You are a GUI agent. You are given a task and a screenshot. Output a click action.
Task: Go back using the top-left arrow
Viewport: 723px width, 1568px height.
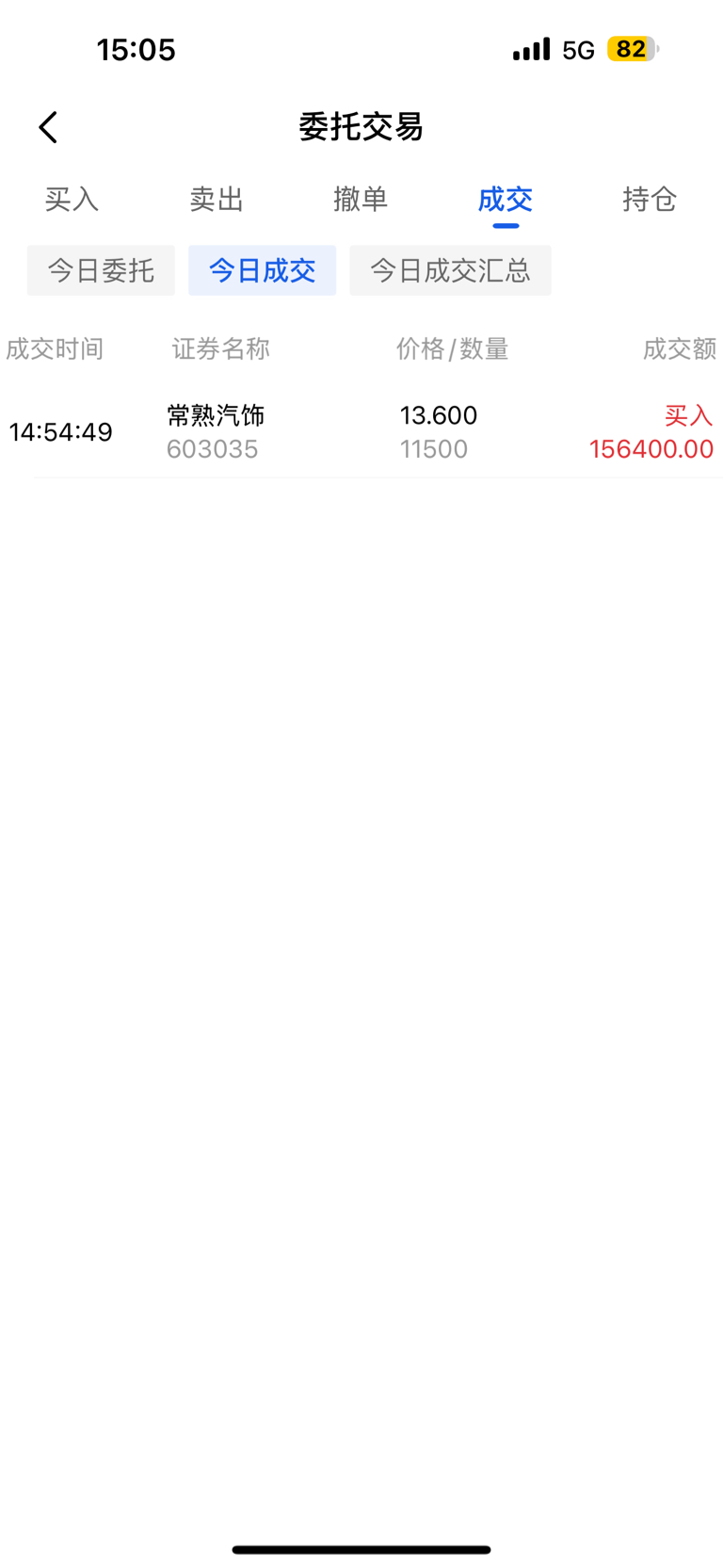coord(49,127)
